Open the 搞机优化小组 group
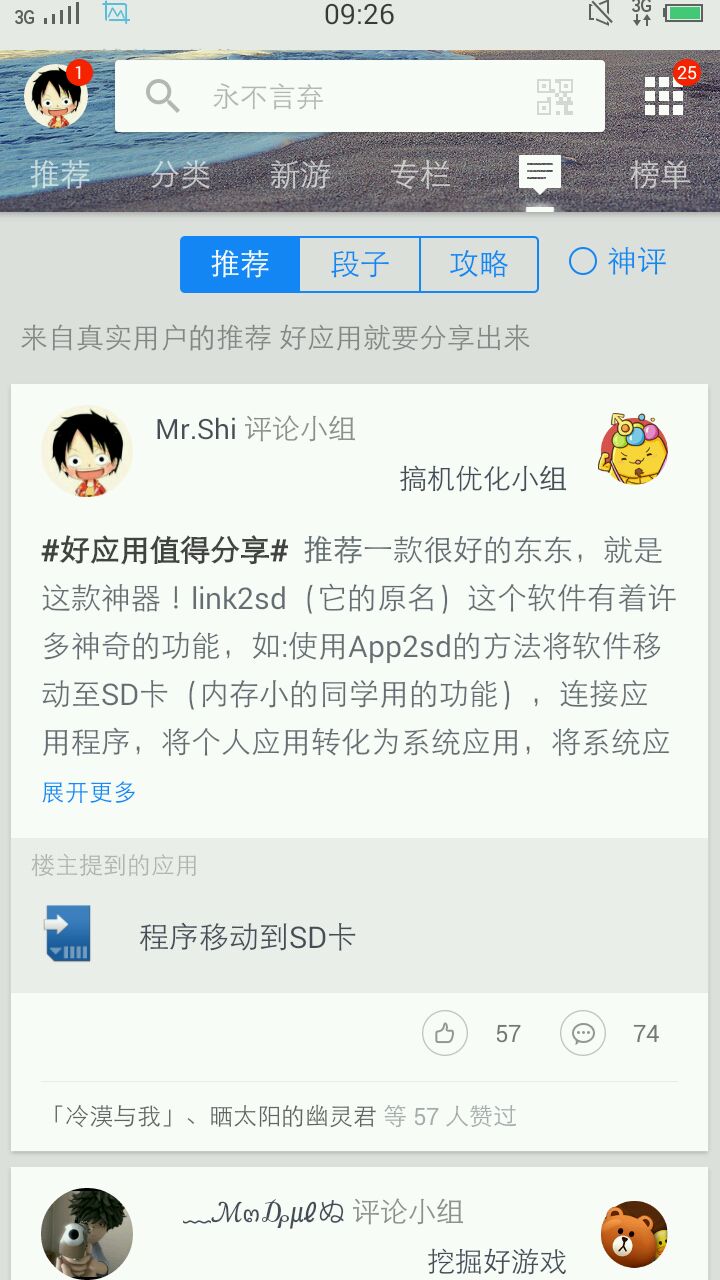This screenshot has width=720, height=1280. point(483,479)
